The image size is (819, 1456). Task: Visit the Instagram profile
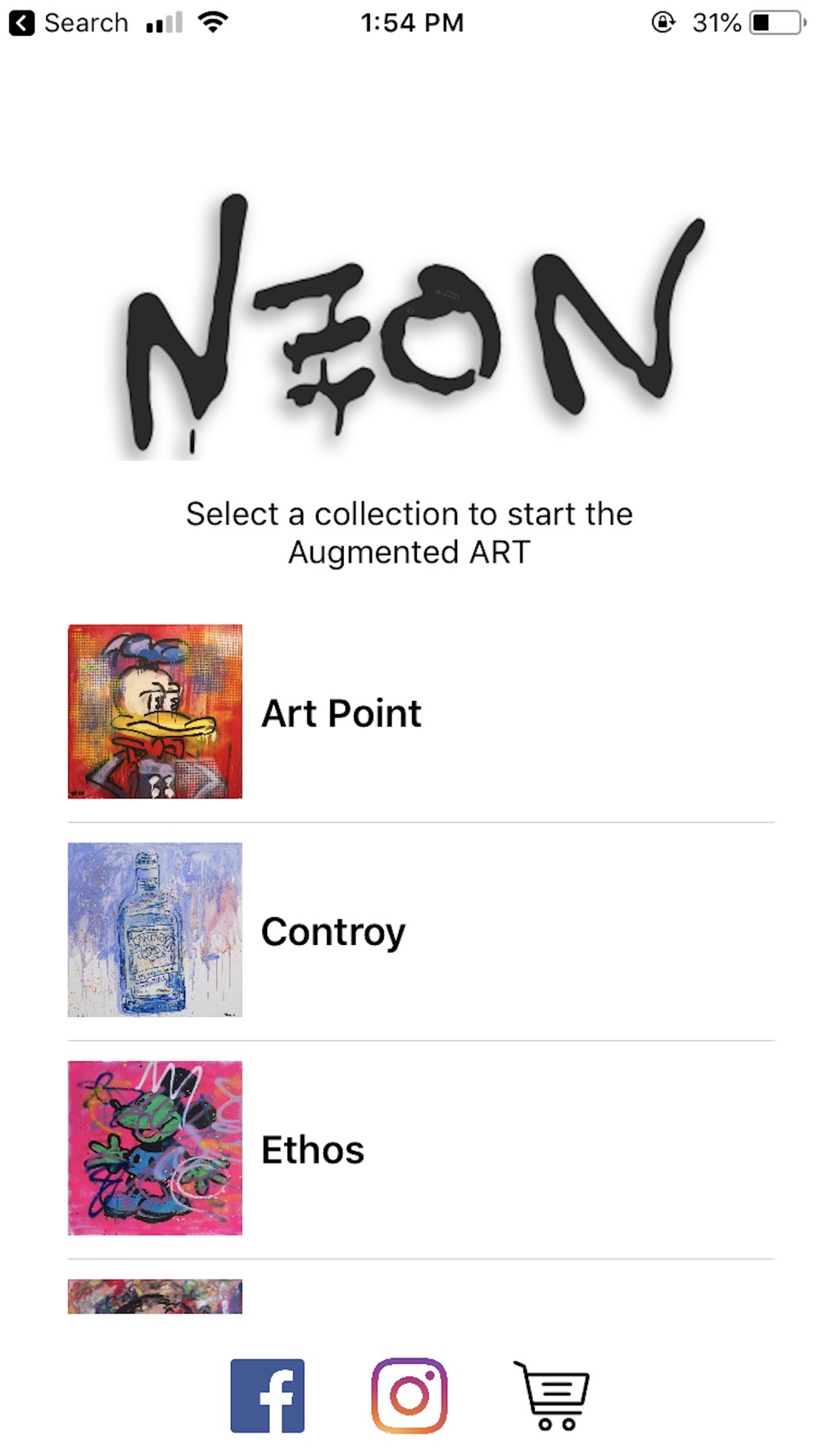(x=409, y=1396)
